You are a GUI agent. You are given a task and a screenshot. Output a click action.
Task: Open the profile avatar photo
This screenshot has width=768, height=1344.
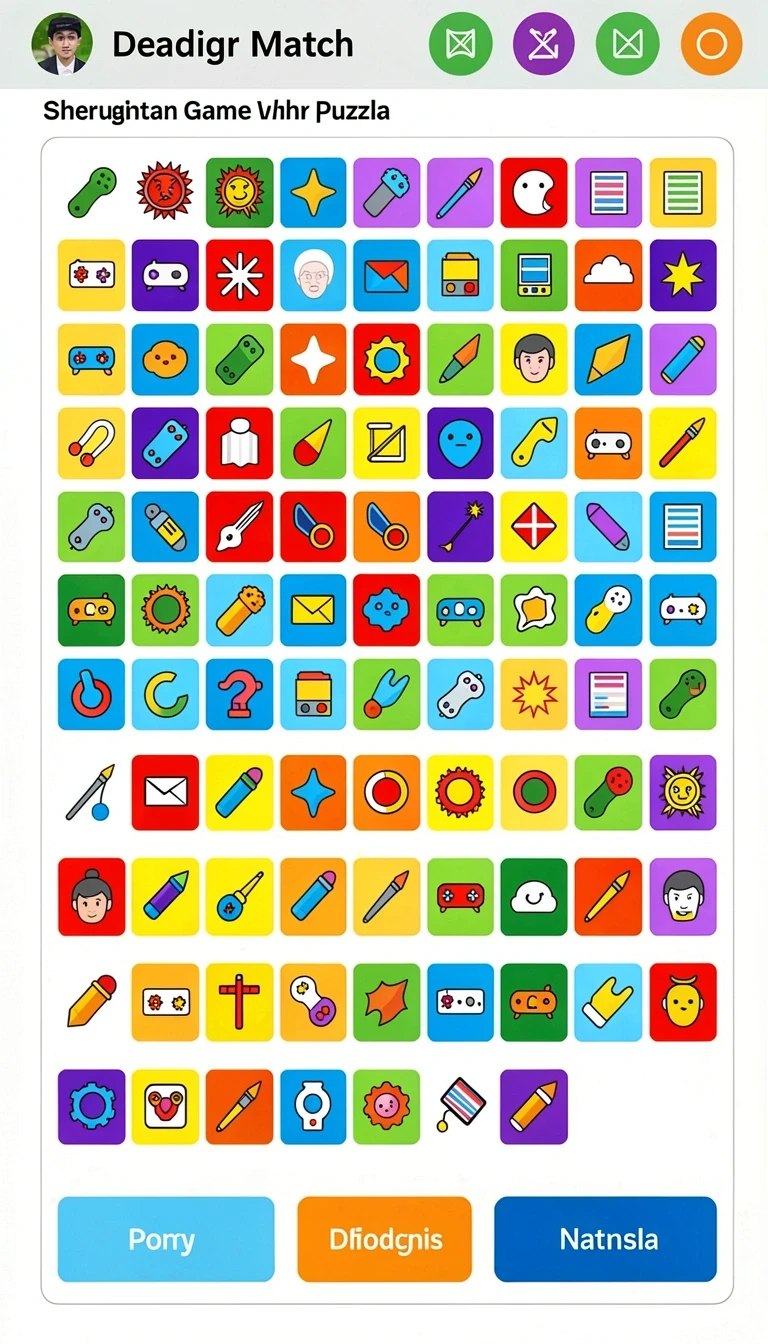(62, 44)
